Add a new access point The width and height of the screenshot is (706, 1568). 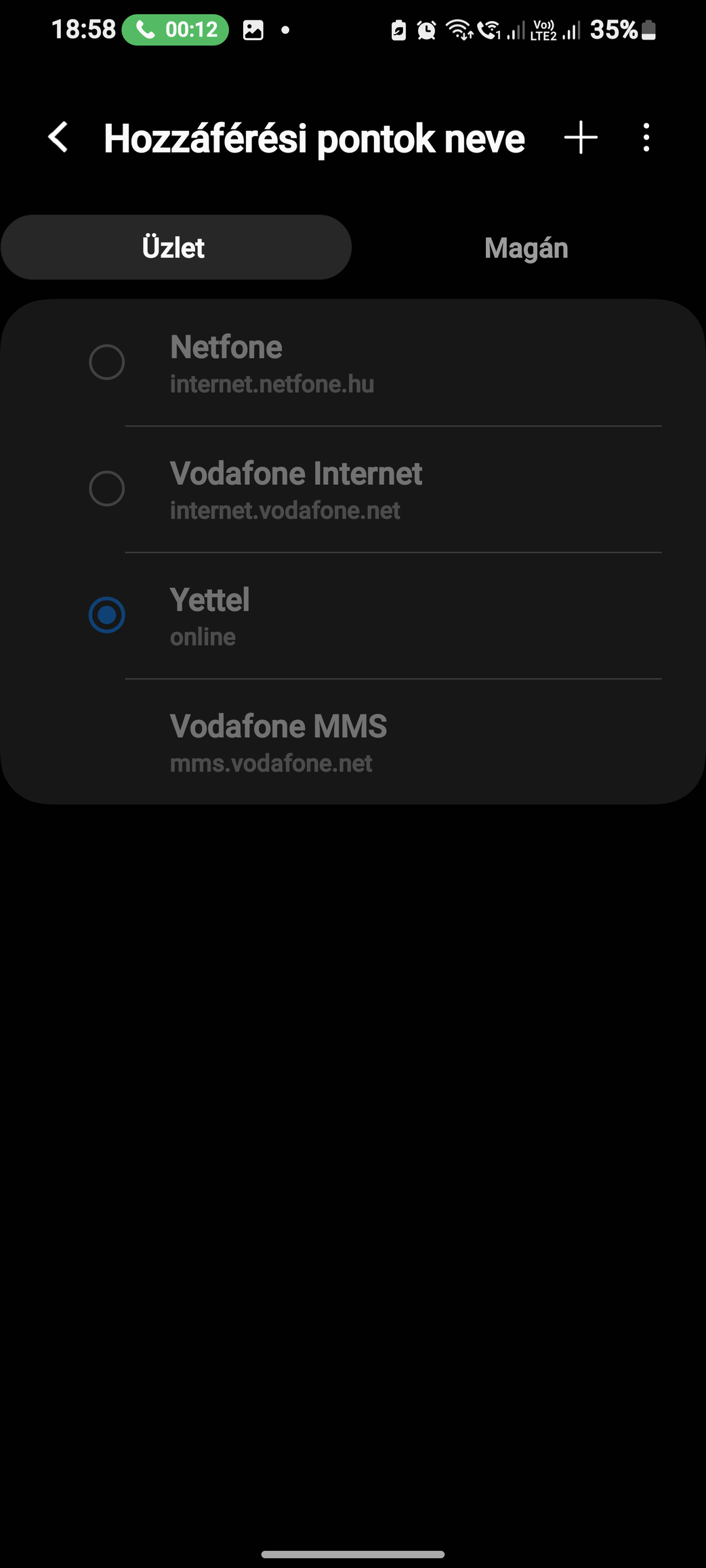click(581, 137)
